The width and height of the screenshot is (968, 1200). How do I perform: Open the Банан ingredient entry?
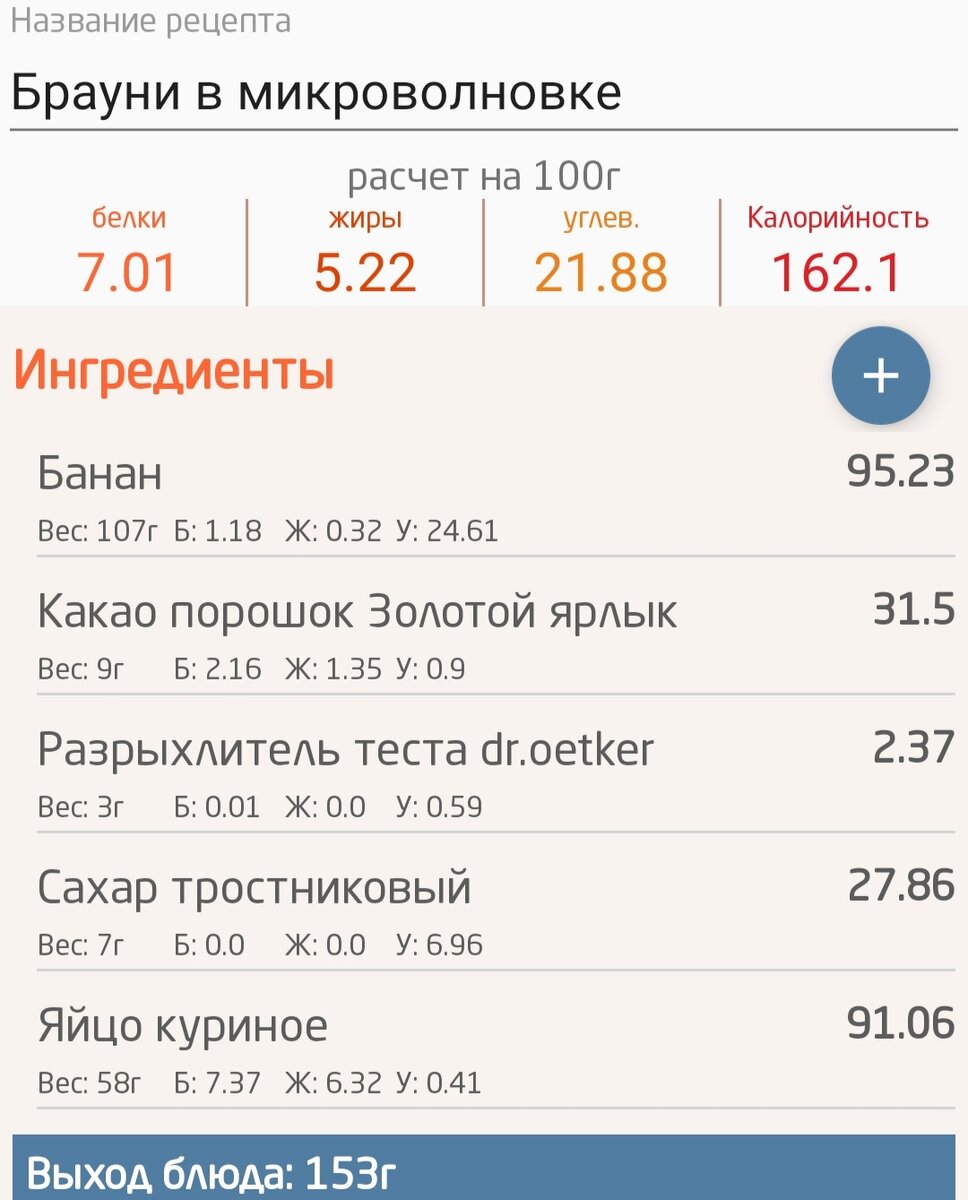click(x=97, y=475)
